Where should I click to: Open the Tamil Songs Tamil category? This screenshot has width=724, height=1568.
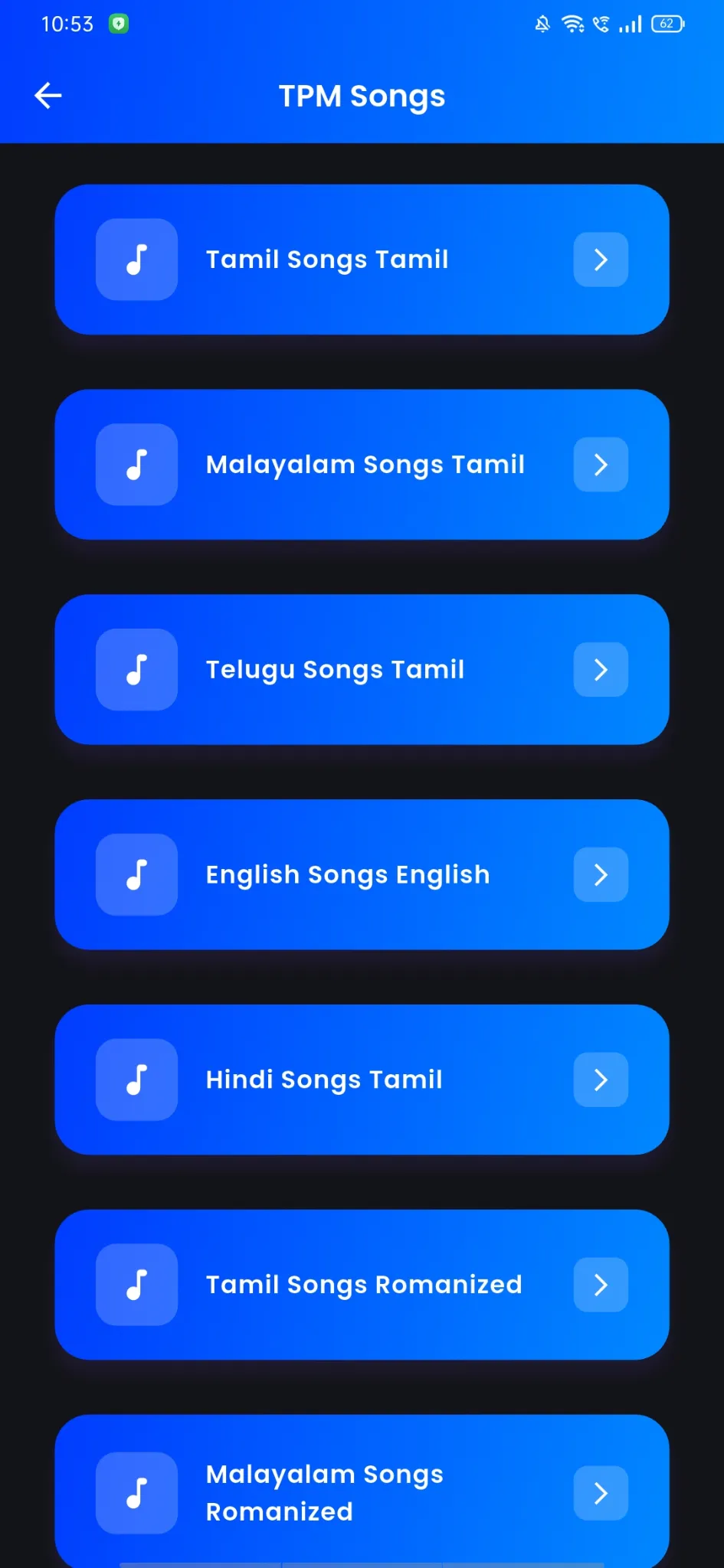(x=362, y=260)
